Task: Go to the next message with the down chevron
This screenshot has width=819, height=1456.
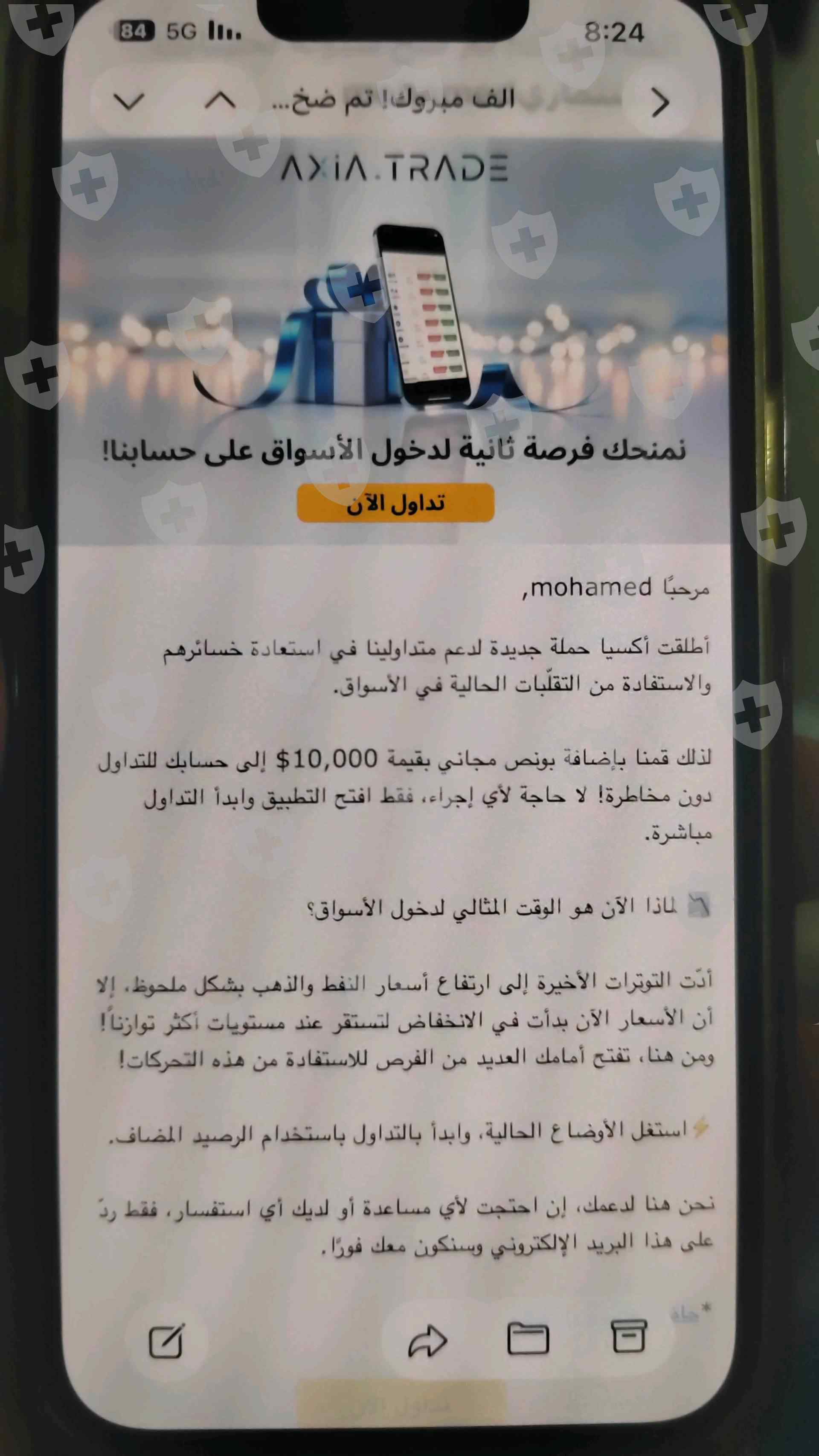Action: 129,102
